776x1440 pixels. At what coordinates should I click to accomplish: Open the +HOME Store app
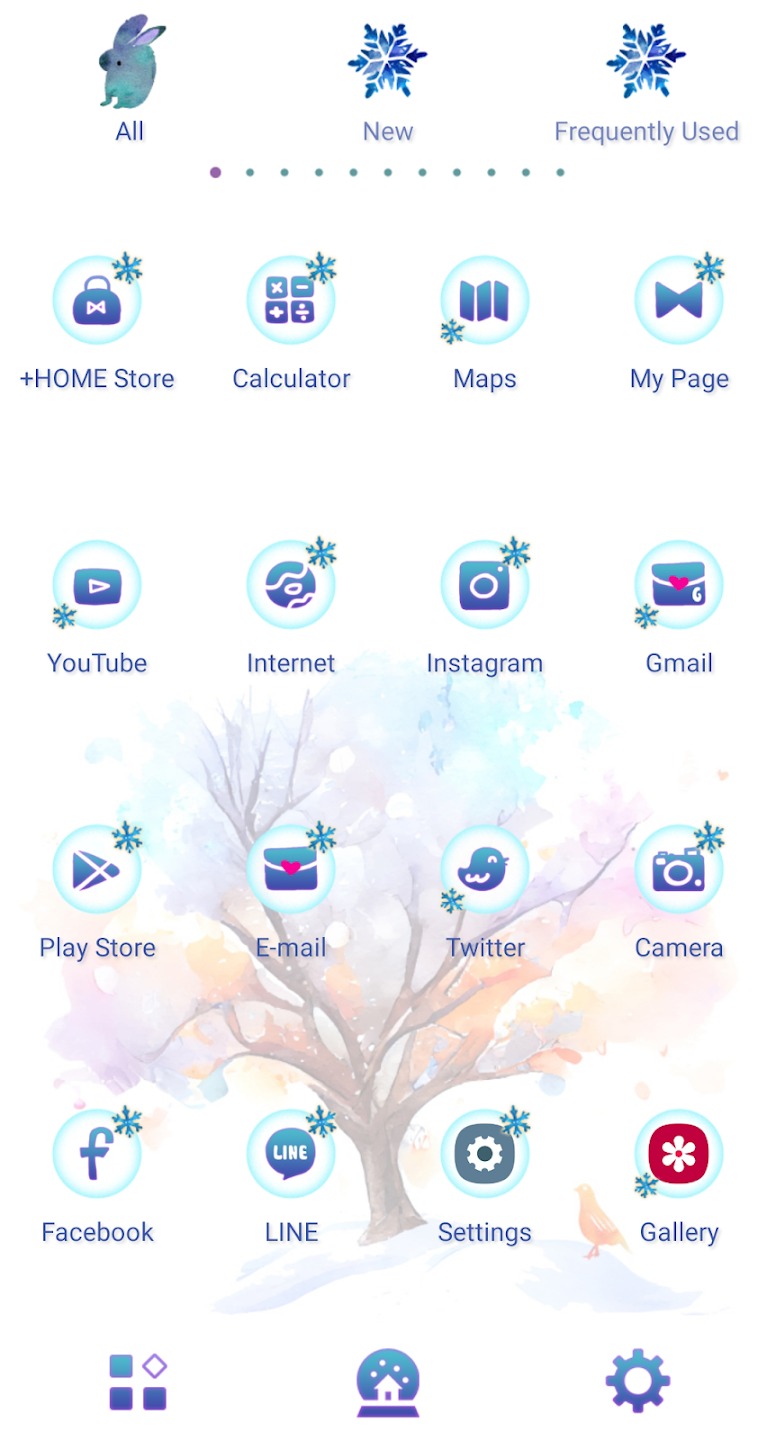click(97, 322)
